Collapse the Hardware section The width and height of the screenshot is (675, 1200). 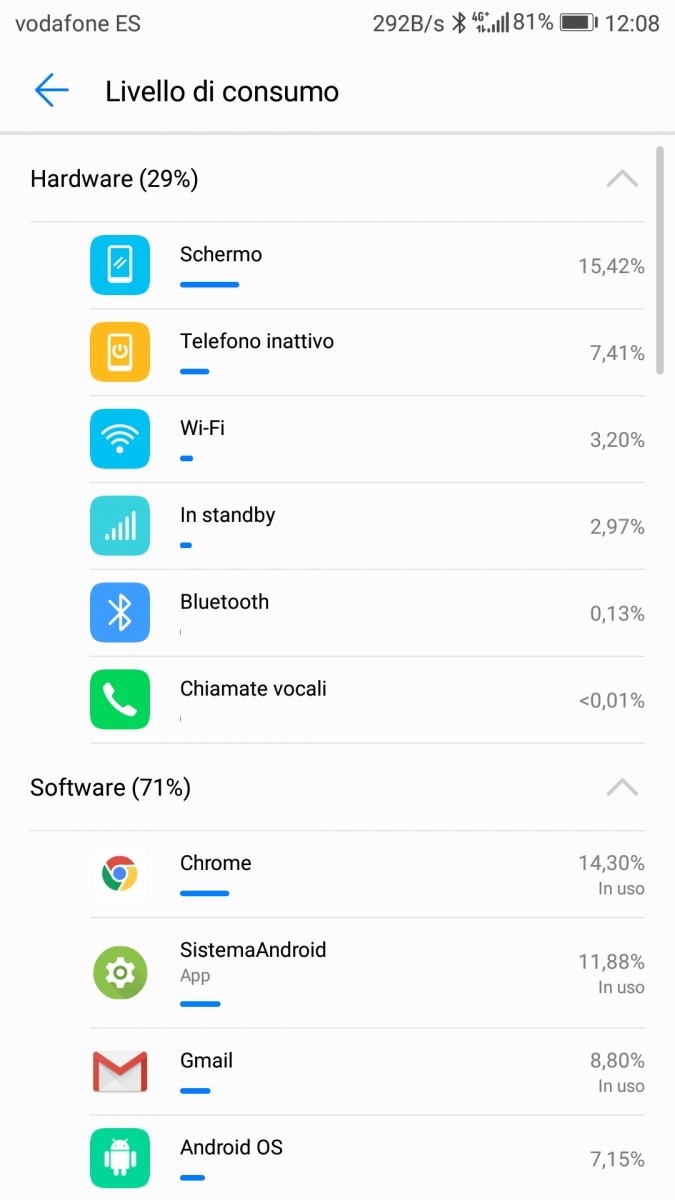[621, 179]
